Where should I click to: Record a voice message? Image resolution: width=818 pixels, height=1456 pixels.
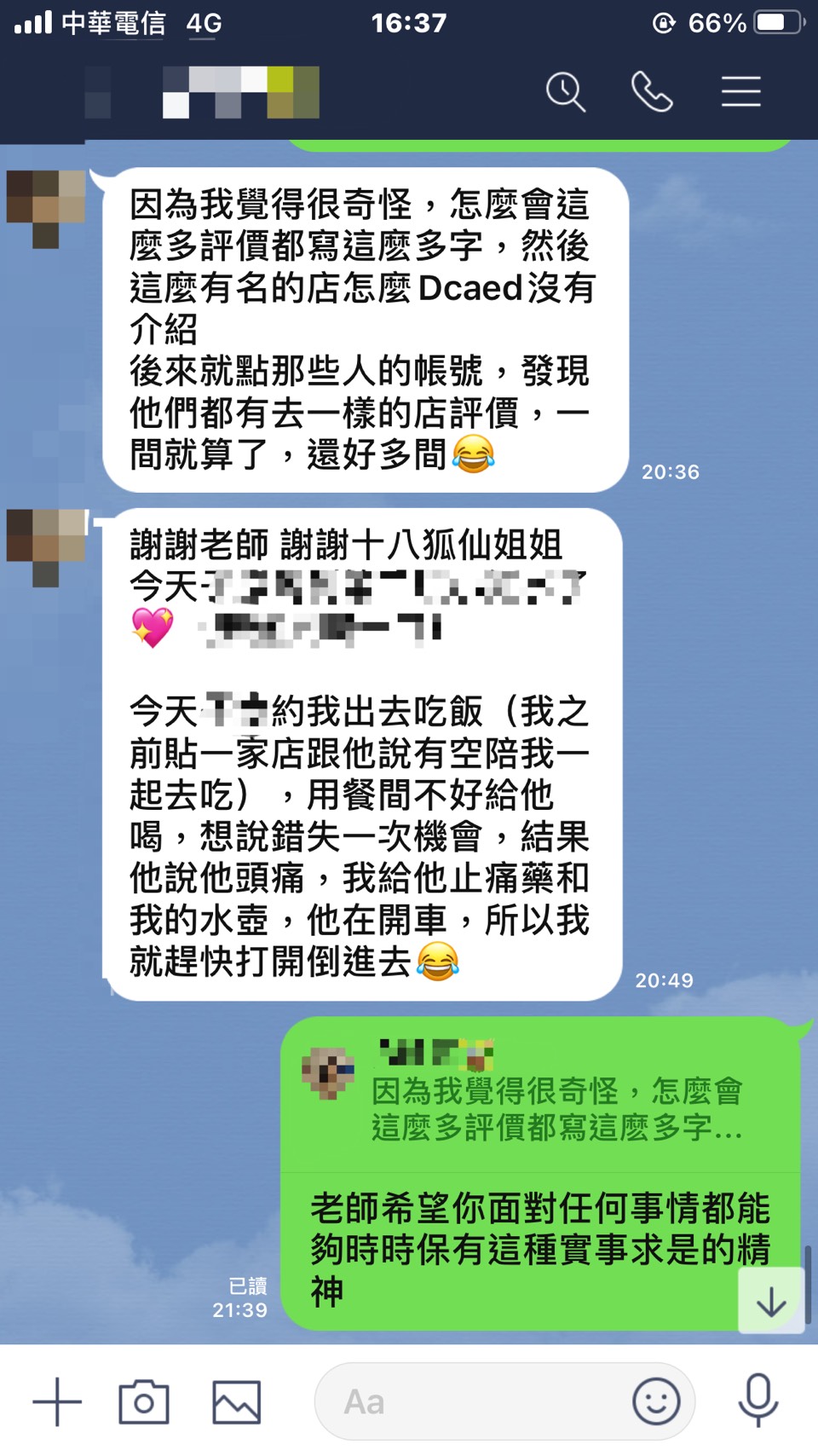758,1401
